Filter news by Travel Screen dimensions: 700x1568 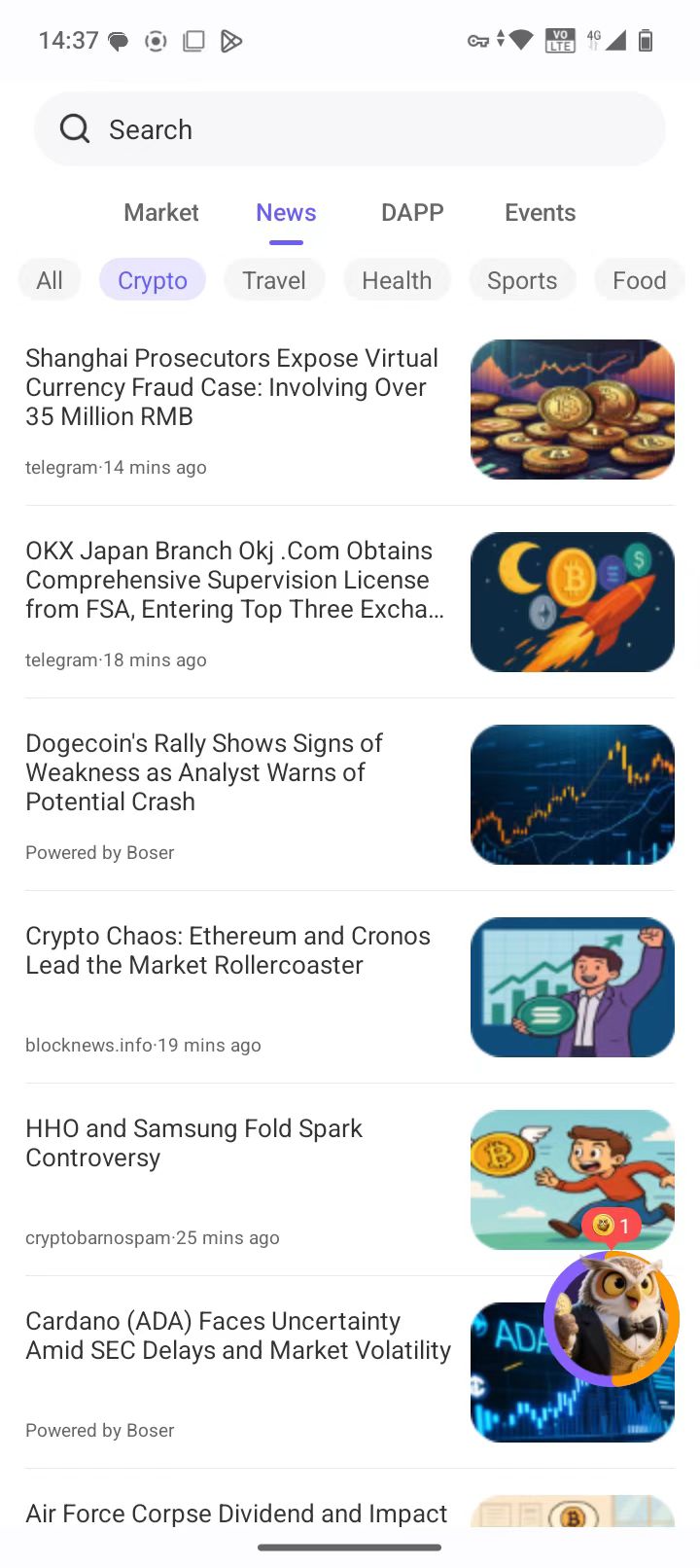pos(274,280)
